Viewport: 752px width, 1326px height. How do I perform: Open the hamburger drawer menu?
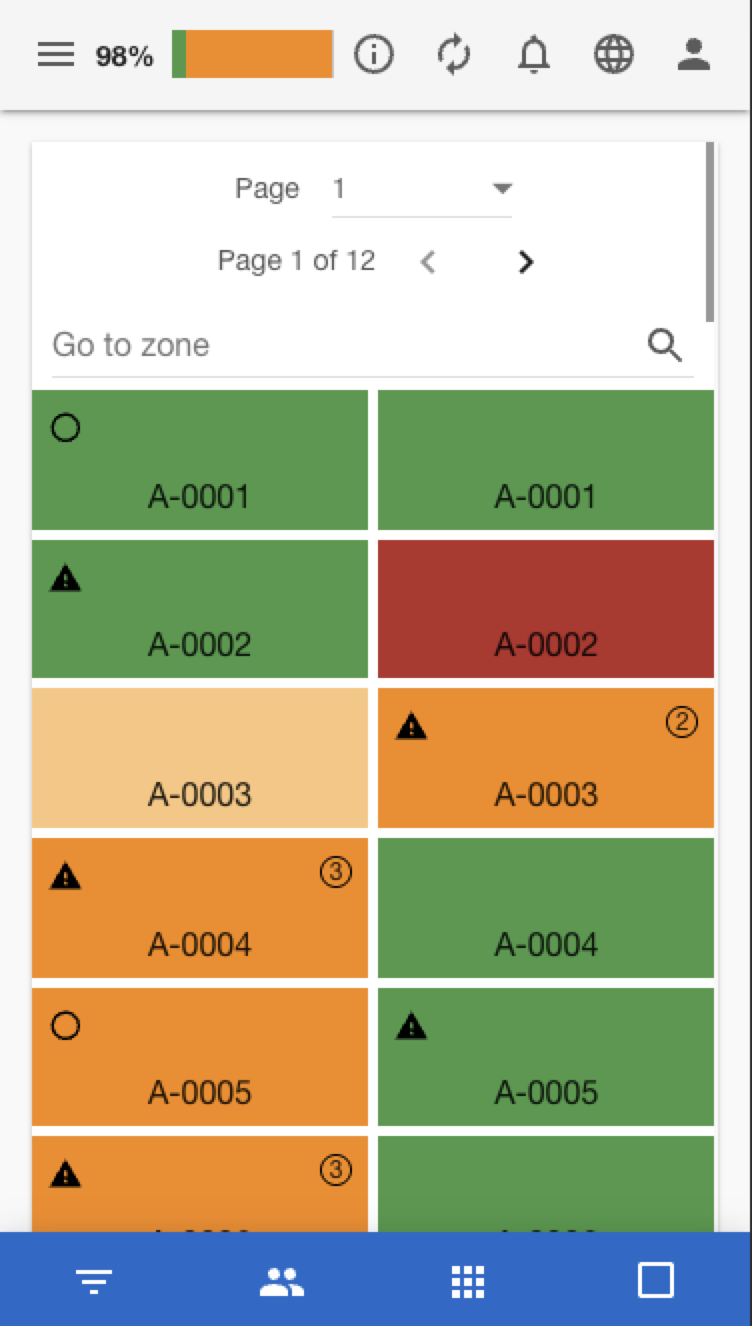(x=56, y=55)
